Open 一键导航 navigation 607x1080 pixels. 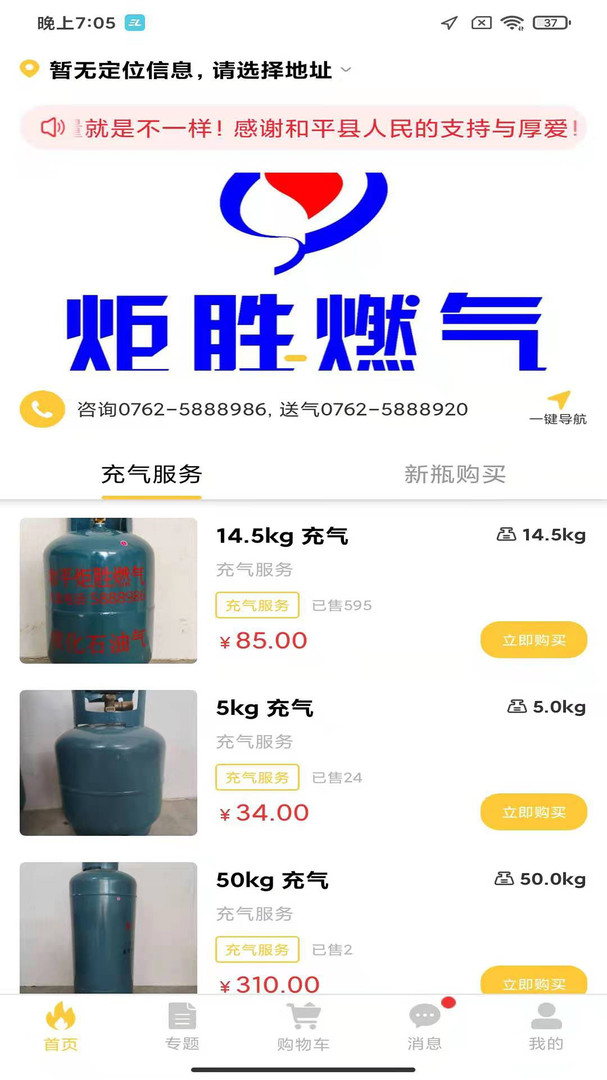[558, 408]
